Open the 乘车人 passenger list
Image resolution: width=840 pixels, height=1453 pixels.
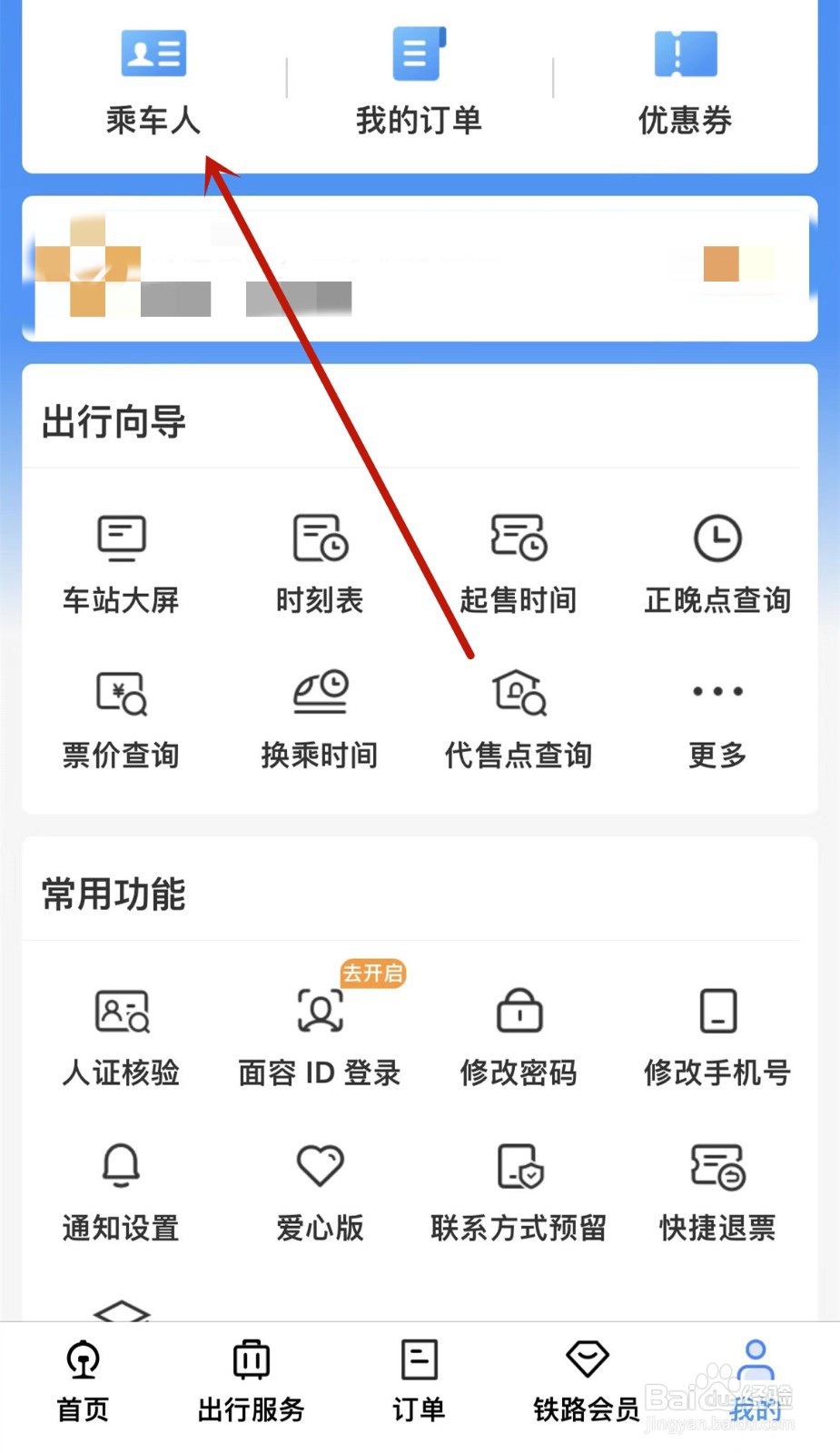(153, 82)
